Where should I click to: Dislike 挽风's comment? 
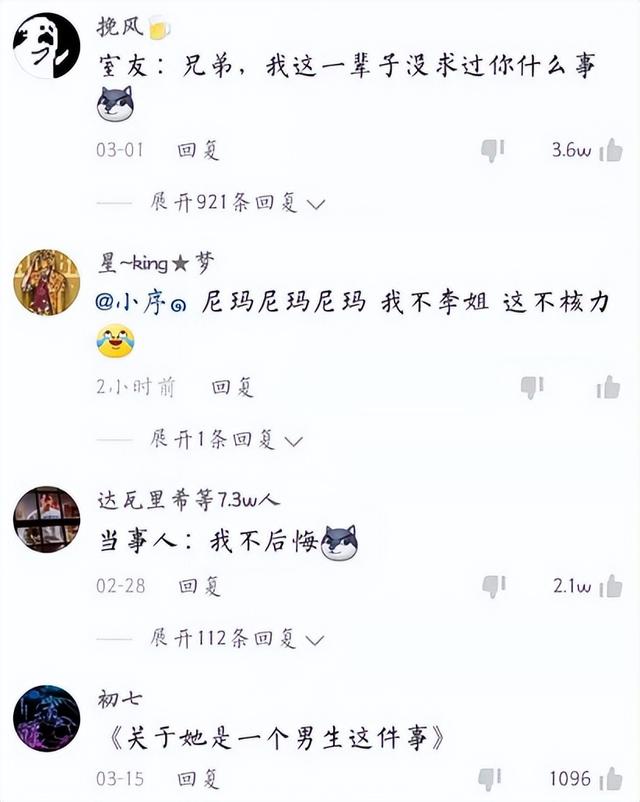point(492,151)
